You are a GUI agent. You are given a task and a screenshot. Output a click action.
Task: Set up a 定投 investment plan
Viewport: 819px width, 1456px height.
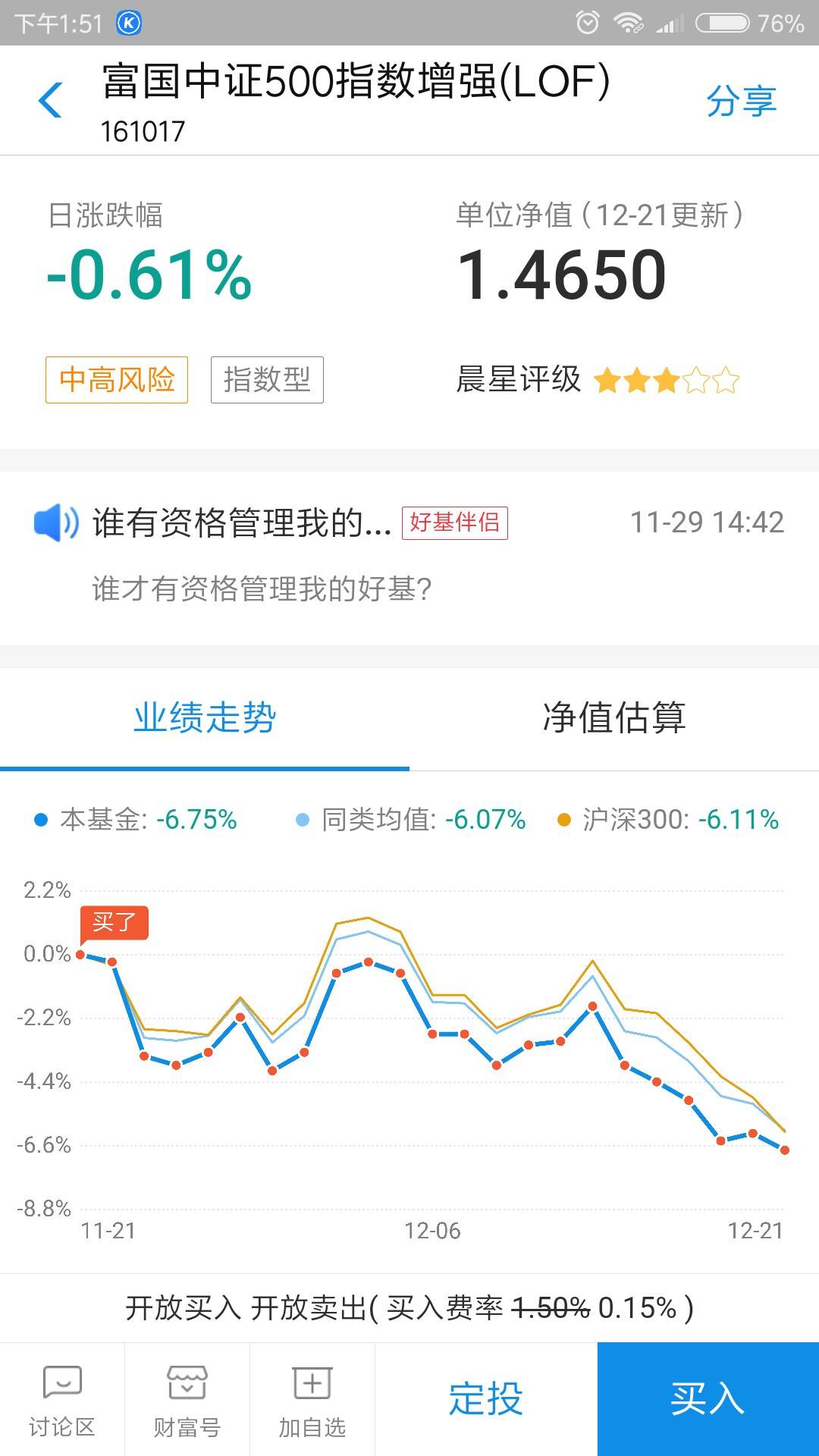[486, 1400]
